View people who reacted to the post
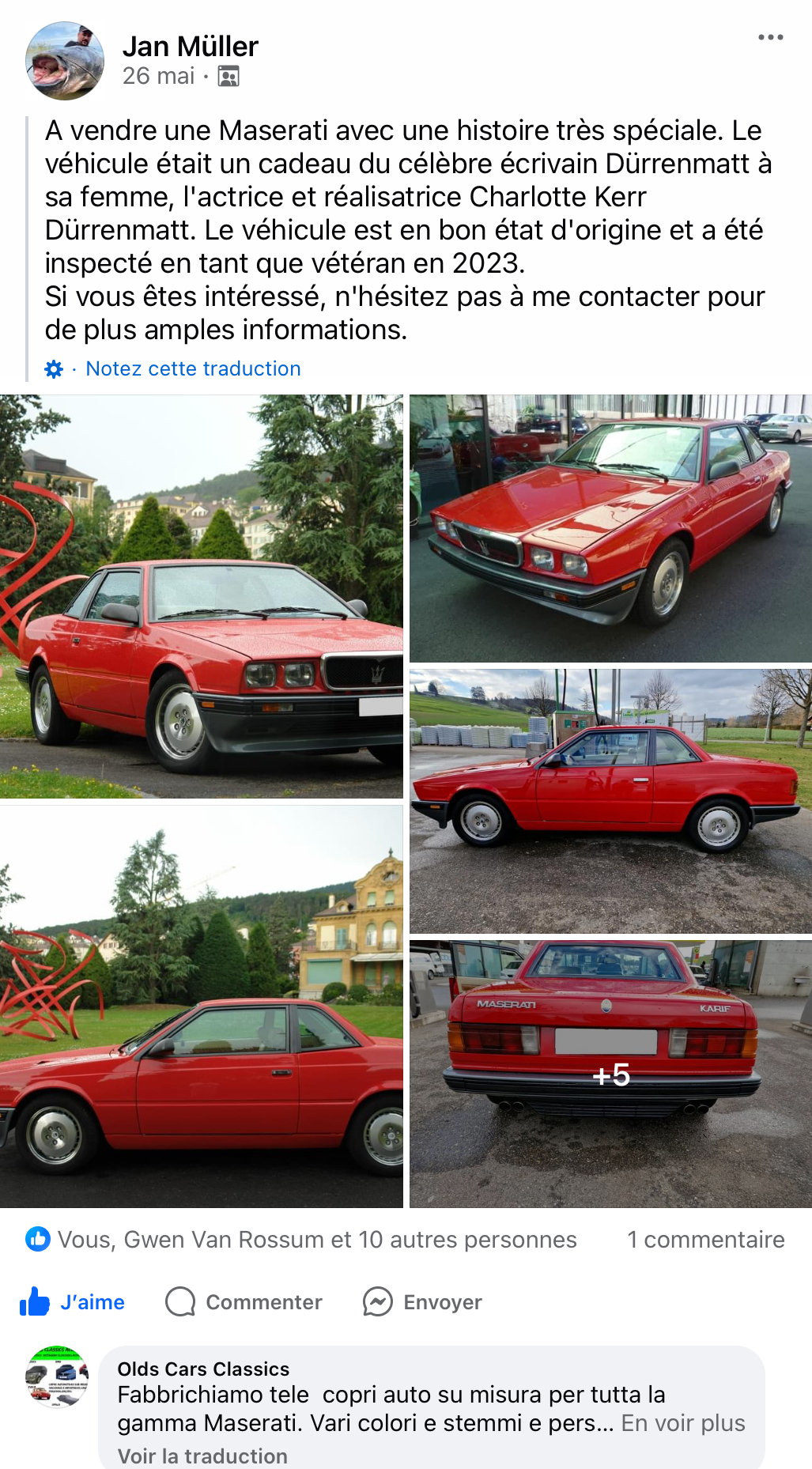This screenshot has height=1469, width=812. (x=316, y=1240)
